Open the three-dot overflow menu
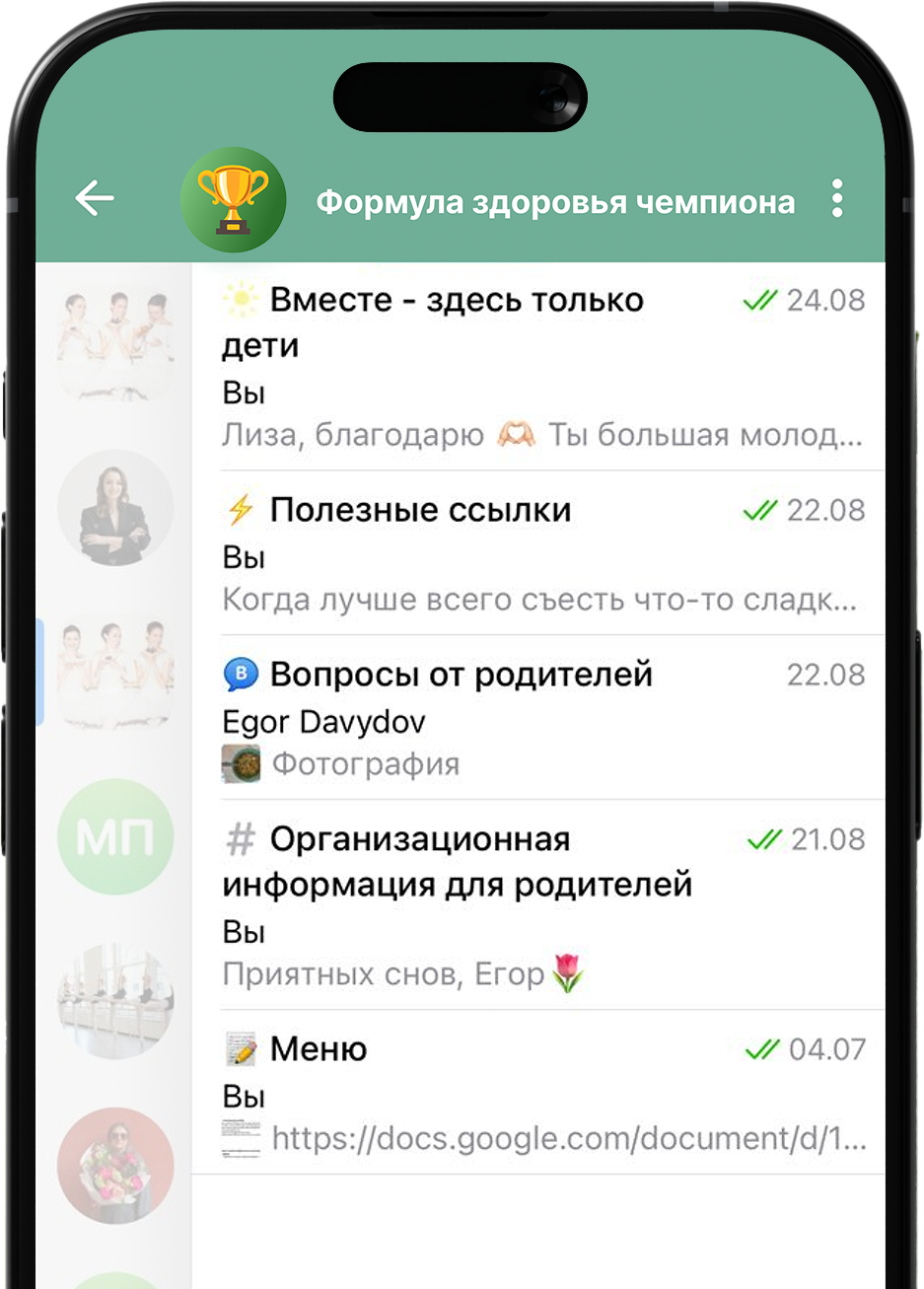The image size is (924, 1289). (x=836, y=199)
